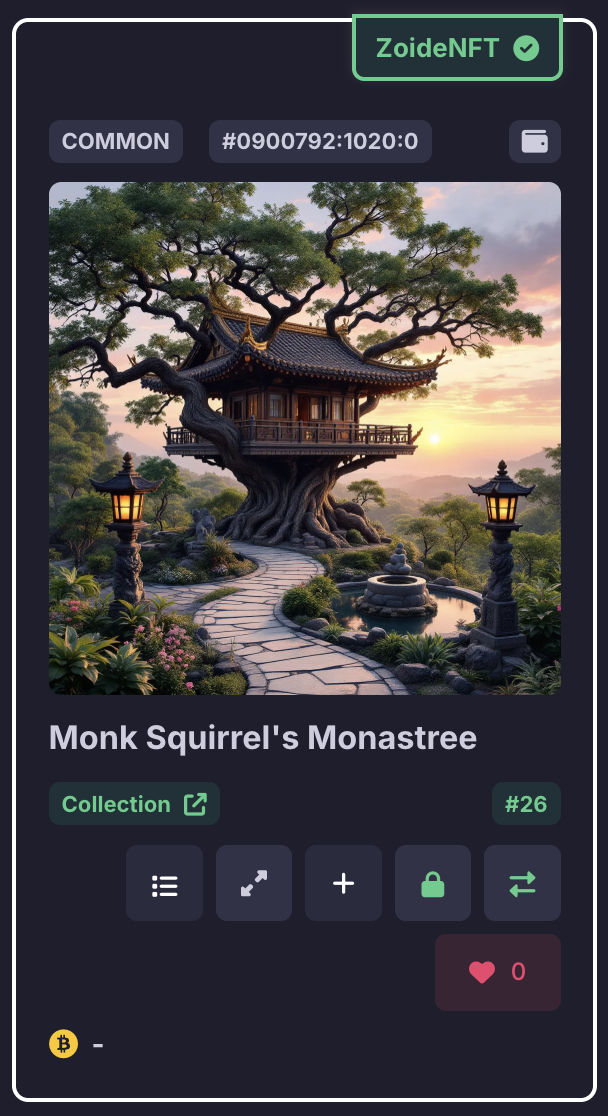Tap the plus add button
The image size is (608, 1116).
[x=343, y=883]
